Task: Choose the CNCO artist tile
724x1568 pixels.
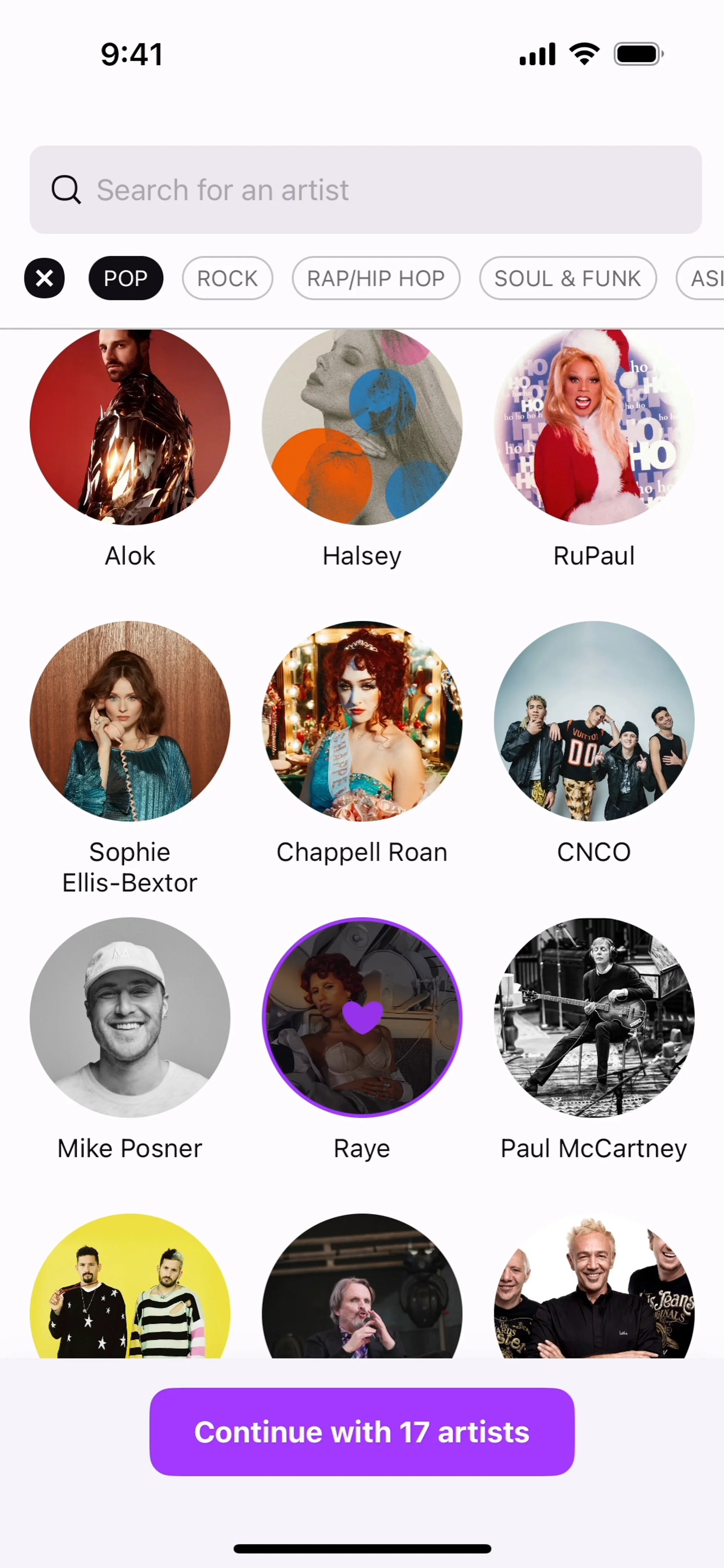Action: coord(594,721)
